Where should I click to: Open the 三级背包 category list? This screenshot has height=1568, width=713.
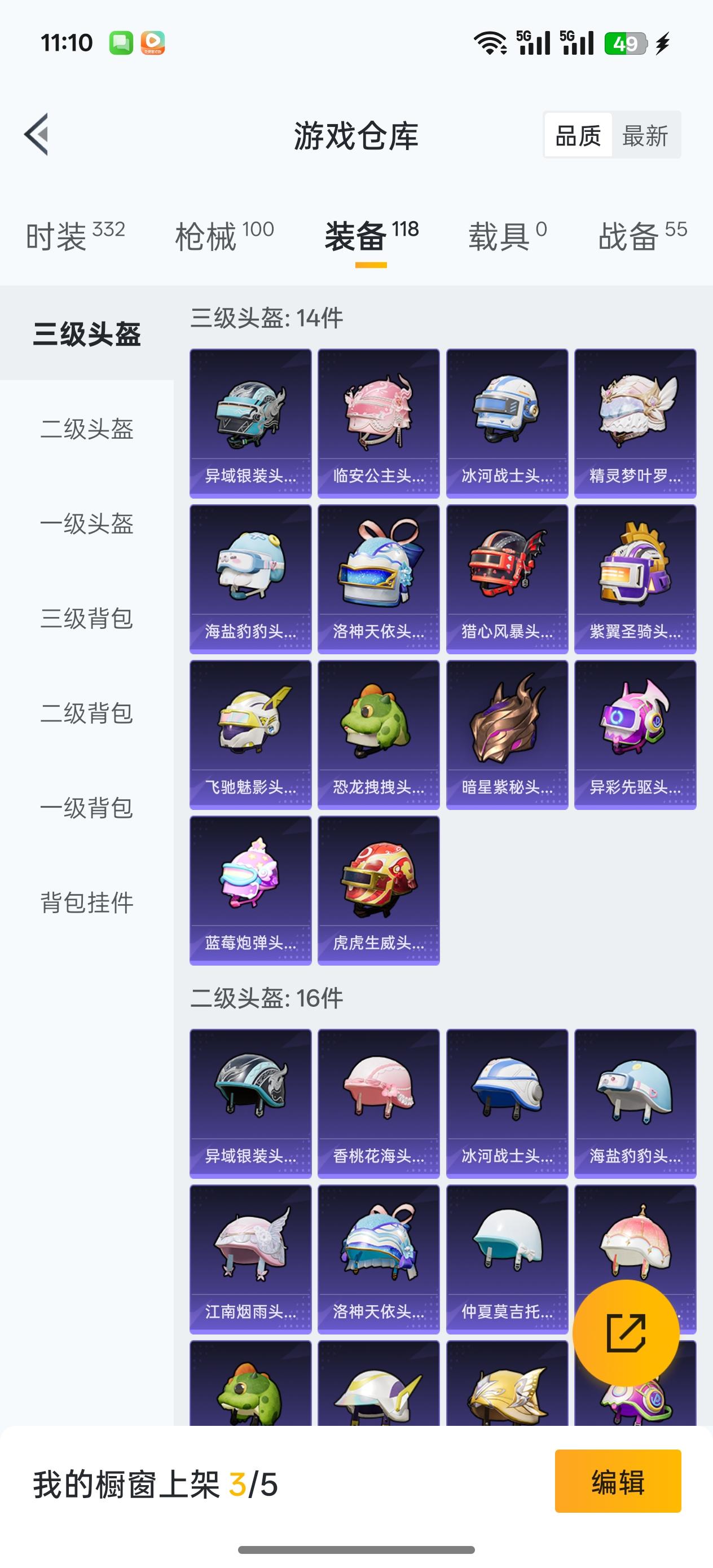86,620
